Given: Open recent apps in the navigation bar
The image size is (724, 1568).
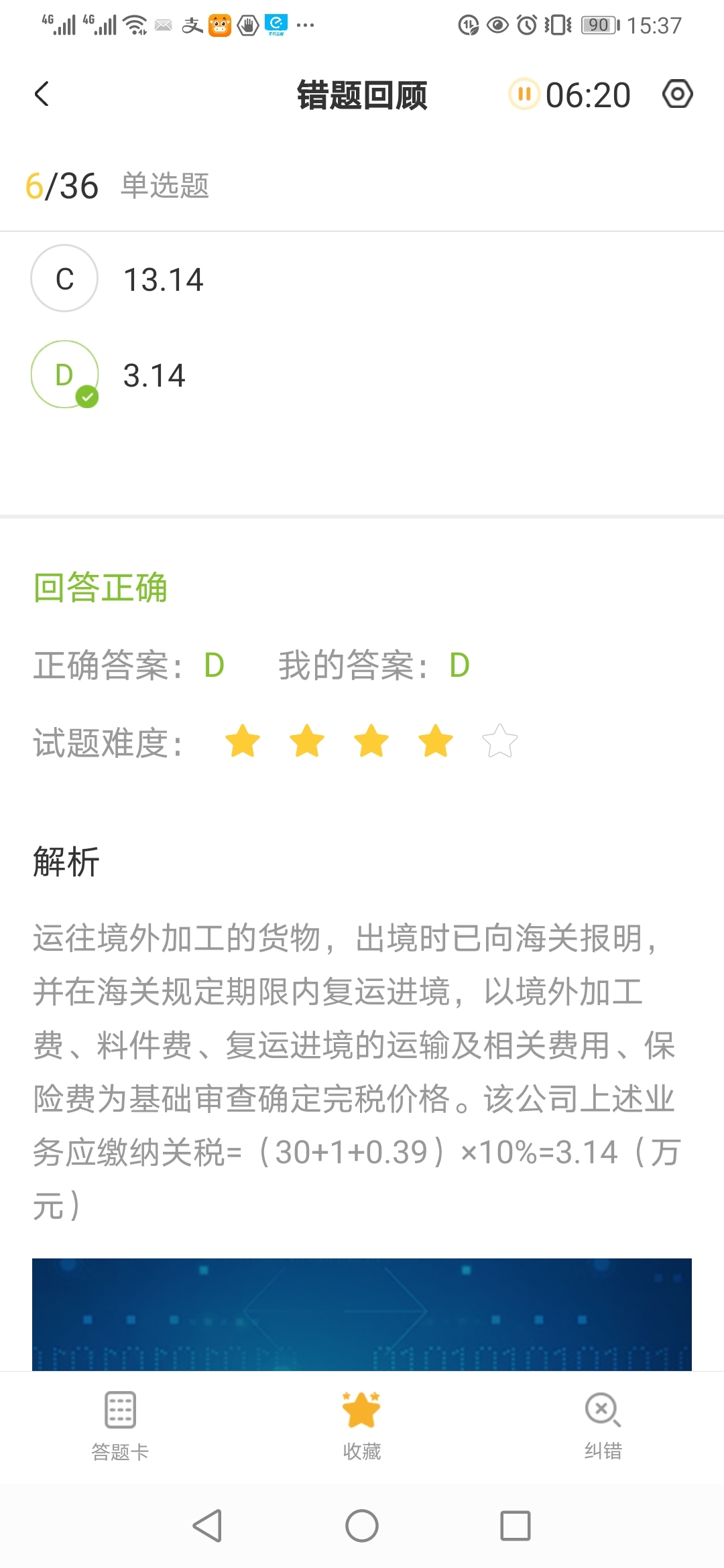Looking at the screenshot, I should click(x=516, y=1526).
